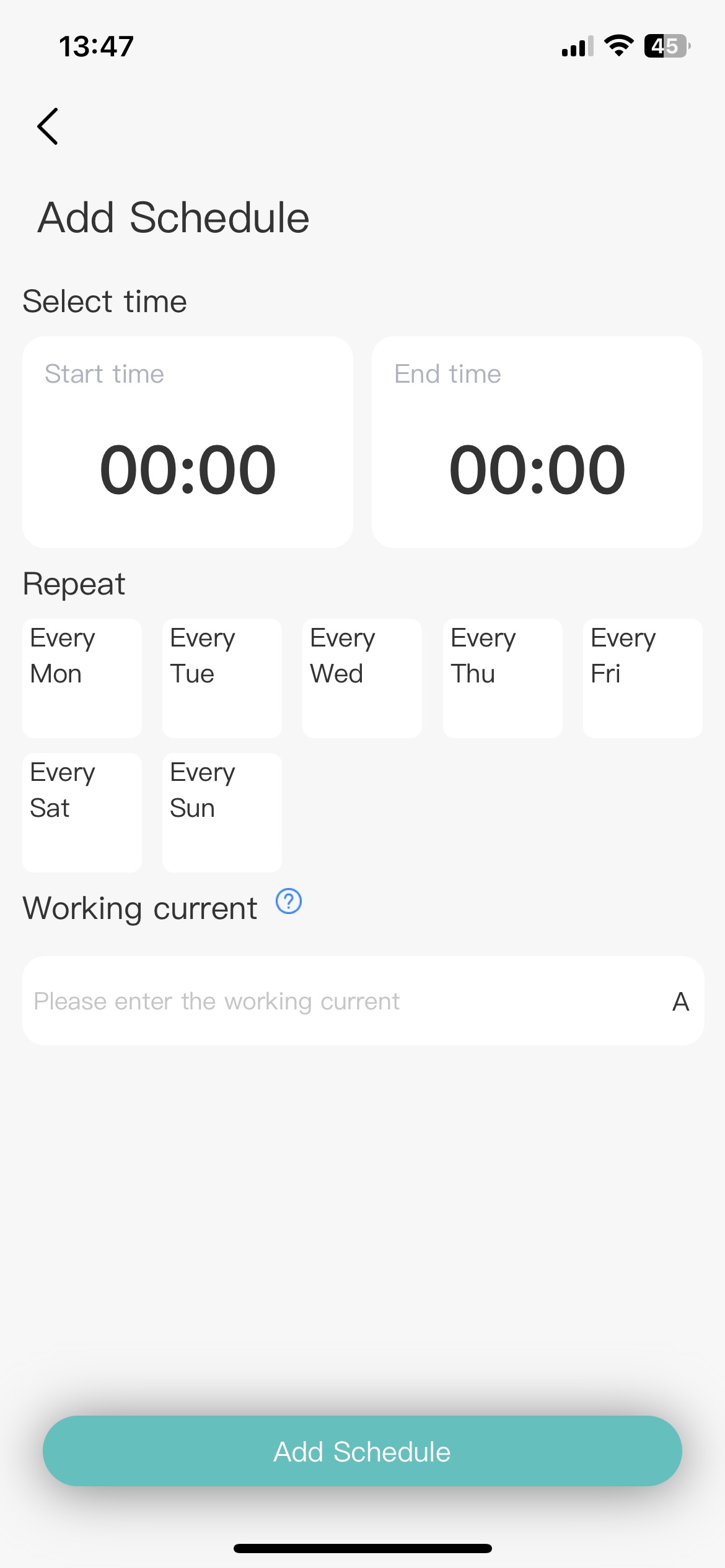
Task: Choose Every Tue for repeat
Action: 222,678
